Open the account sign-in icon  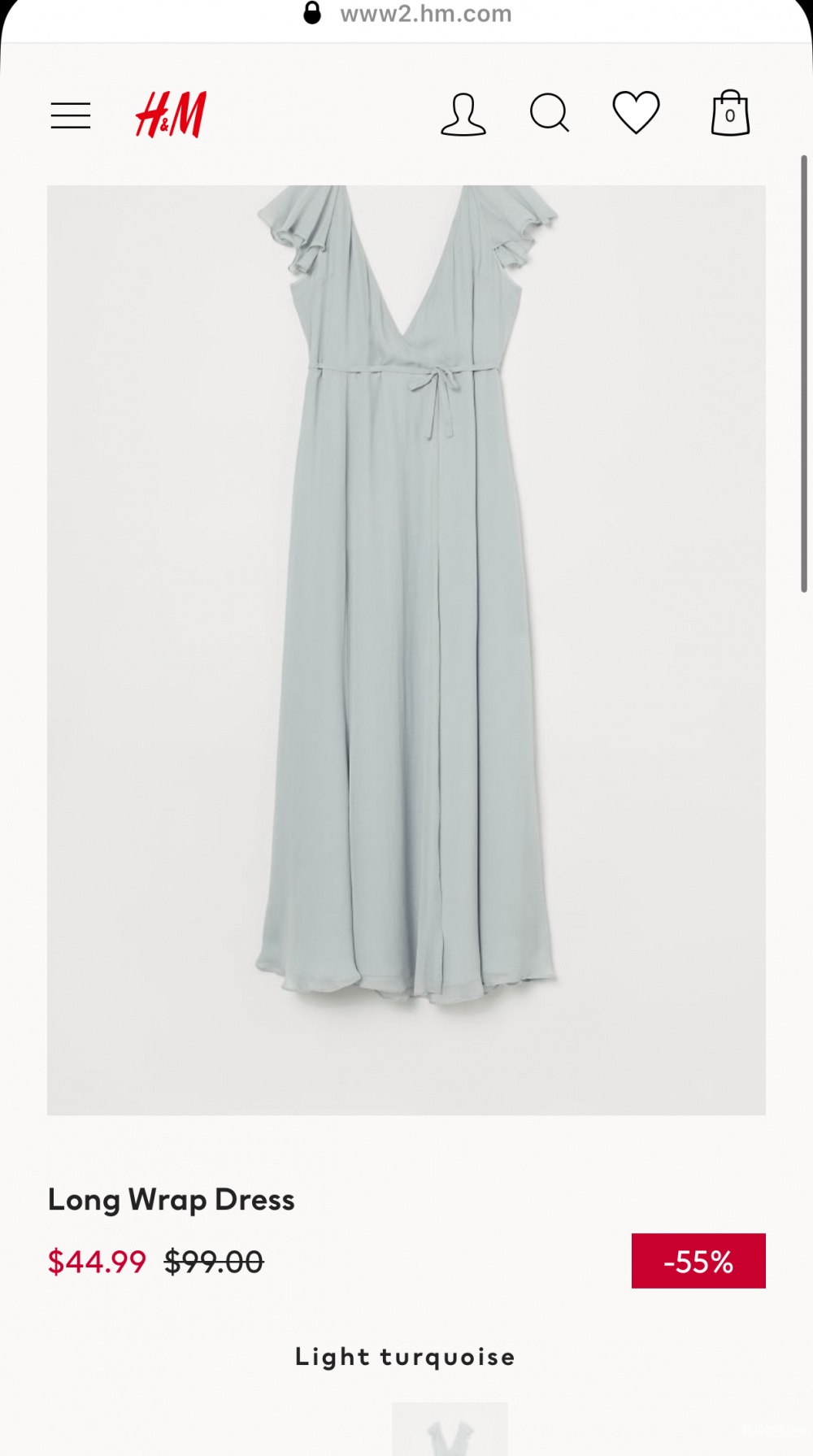463,115
